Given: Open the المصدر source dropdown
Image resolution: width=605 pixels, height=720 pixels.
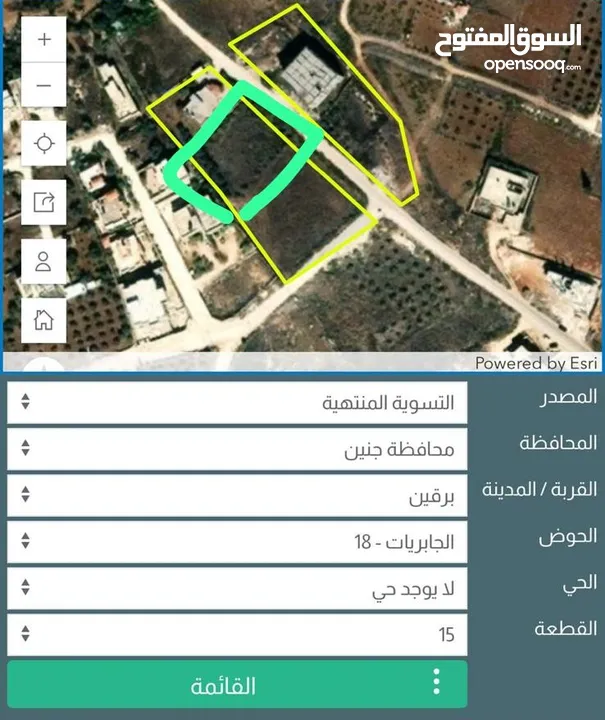Looking at the screenshot, I should click(x=237, y=403).
